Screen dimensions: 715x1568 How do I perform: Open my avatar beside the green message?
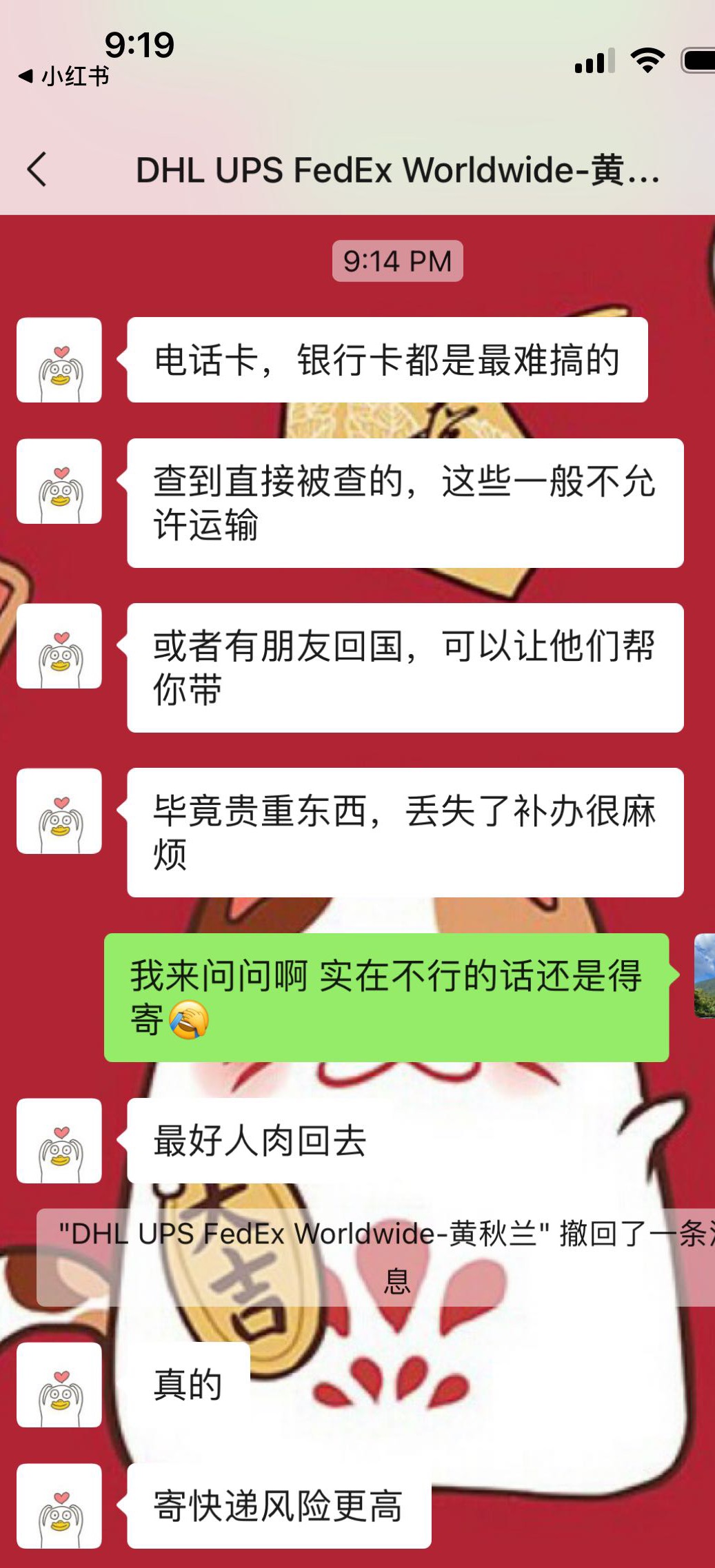[705, 976]
